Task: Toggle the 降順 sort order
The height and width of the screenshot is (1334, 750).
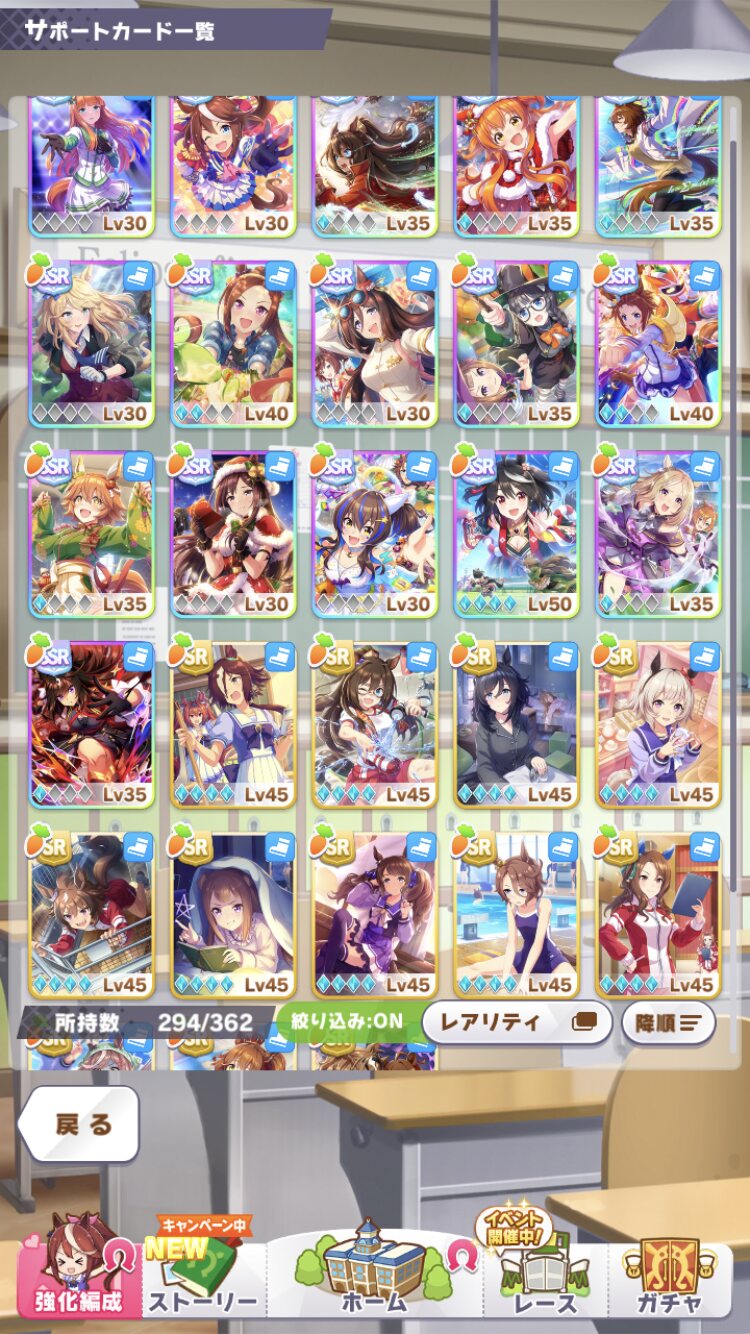Action: click(x=668, y=1023)
